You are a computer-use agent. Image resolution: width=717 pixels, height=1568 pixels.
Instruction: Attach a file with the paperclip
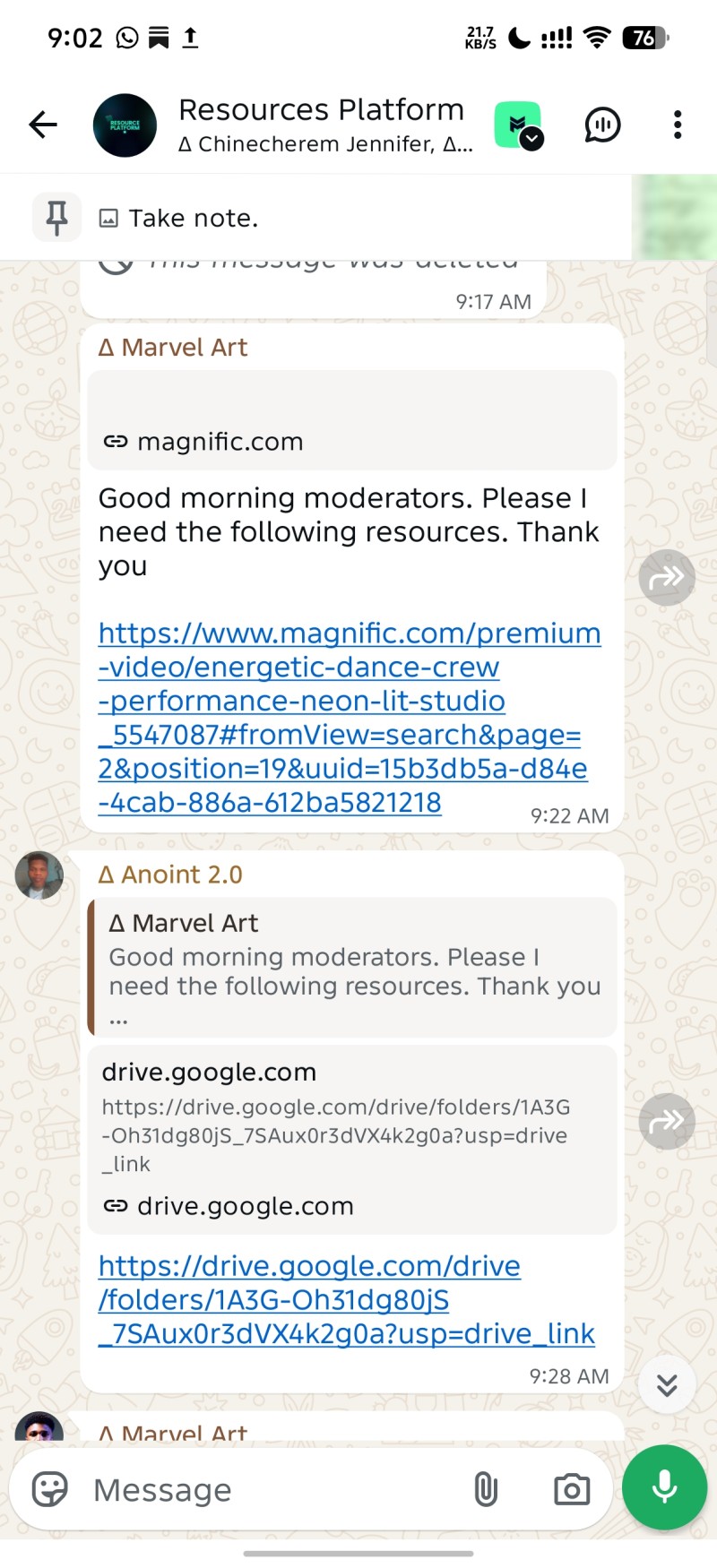pos(486,1490)
